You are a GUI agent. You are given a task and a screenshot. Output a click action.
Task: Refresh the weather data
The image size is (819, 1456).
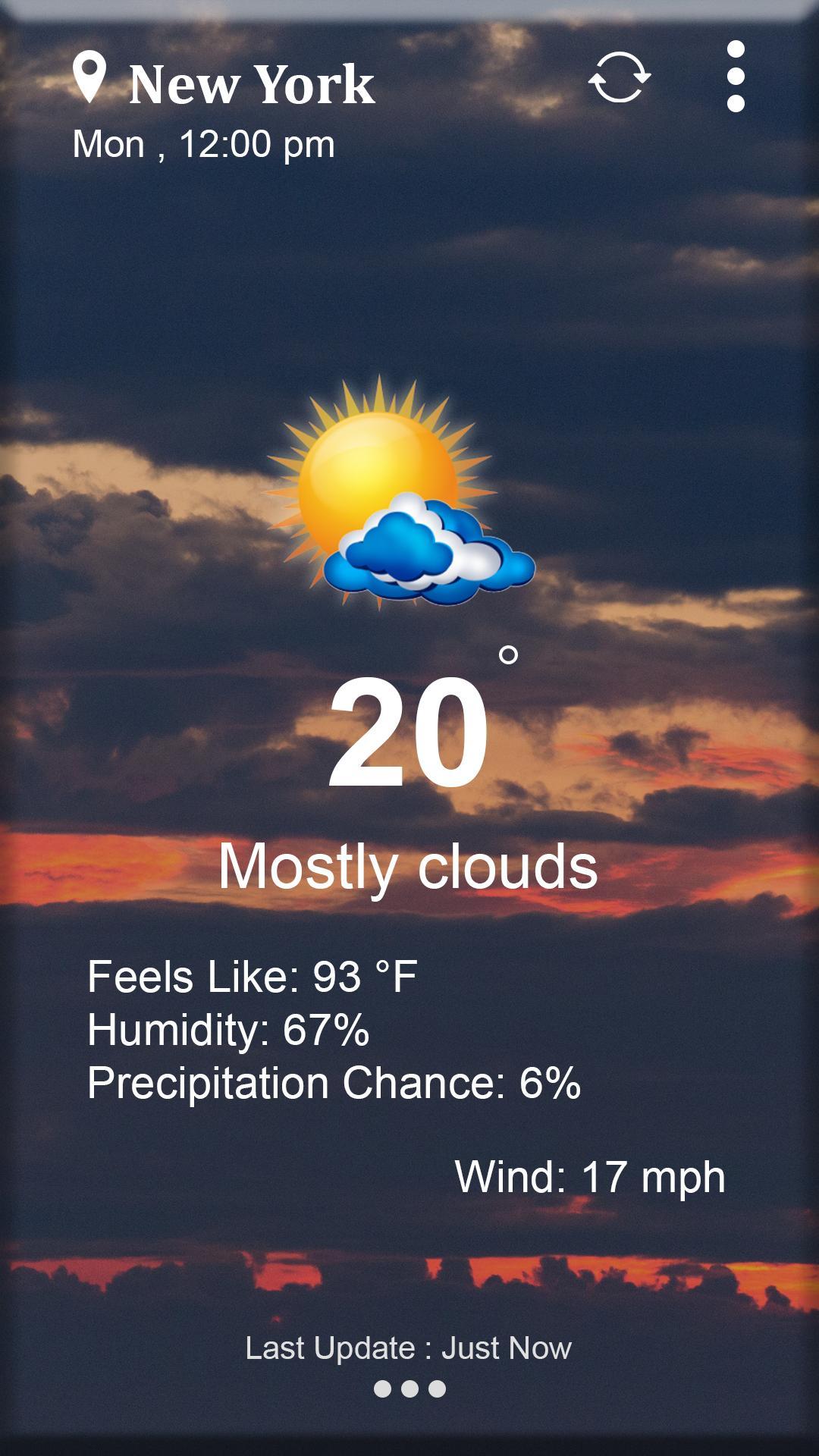coord(620,77)
